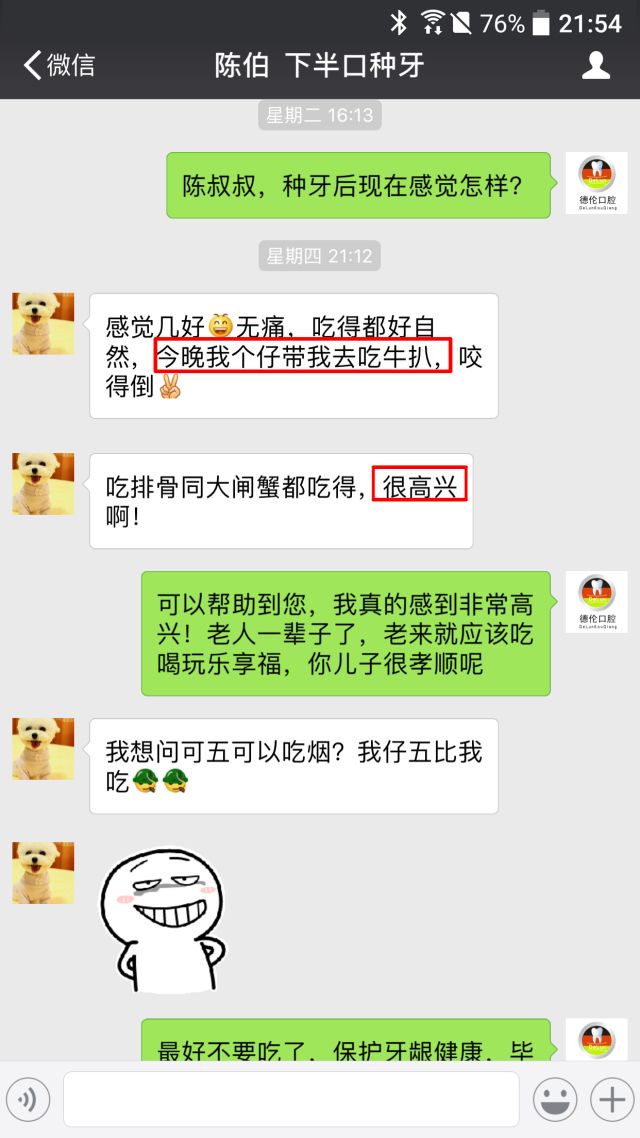Screen dimensions: 640x1138
Task: Open the plus attachments menu
Action: tap(610, 1100)
